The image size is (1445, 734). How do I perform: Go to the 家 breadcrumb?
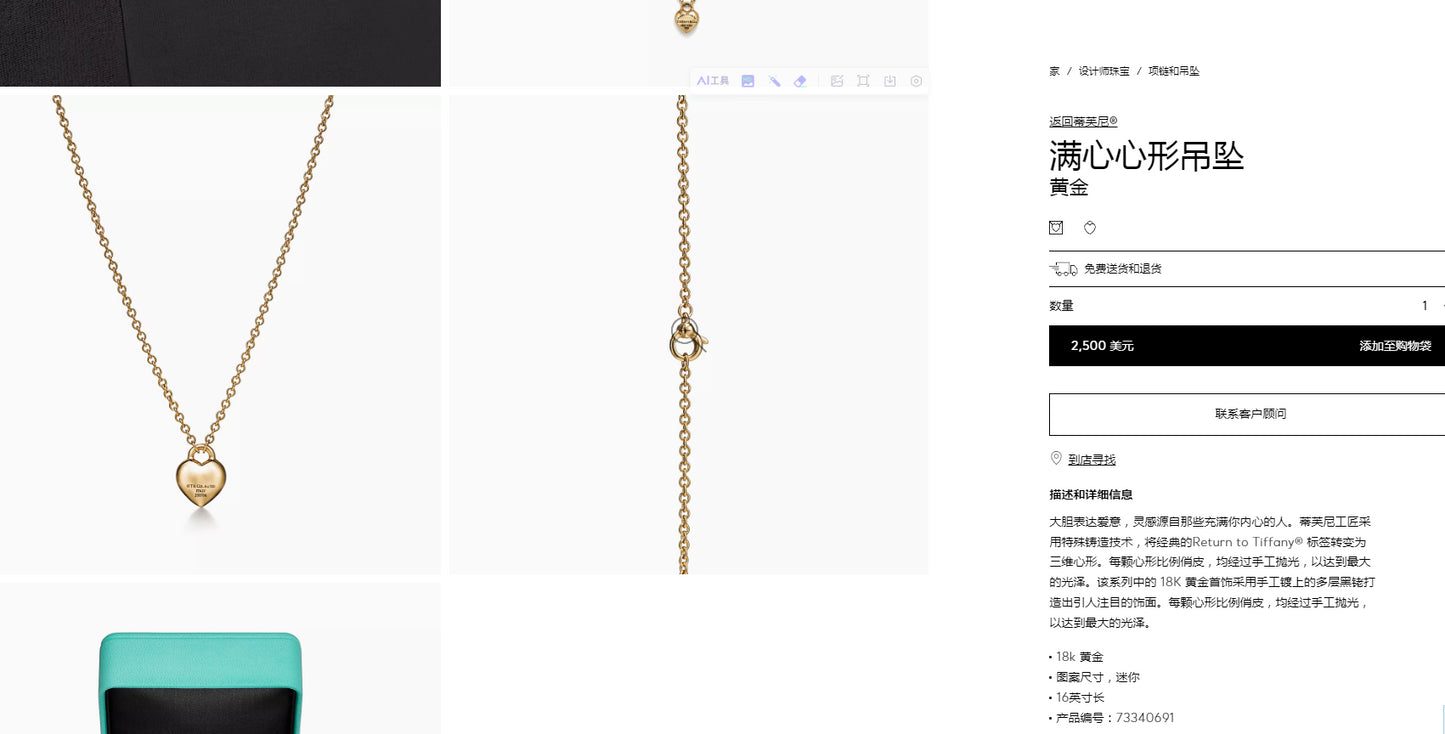(x=1054, y=71)
